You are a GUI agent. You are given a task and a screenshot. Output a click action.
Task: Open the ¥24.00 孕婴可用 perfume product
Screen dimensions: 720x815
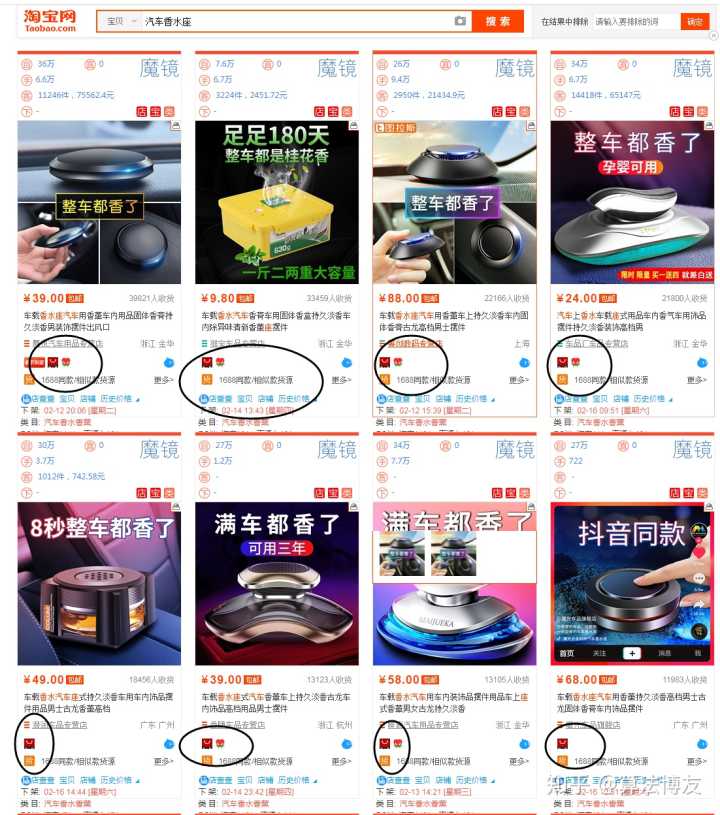[632, 203]
